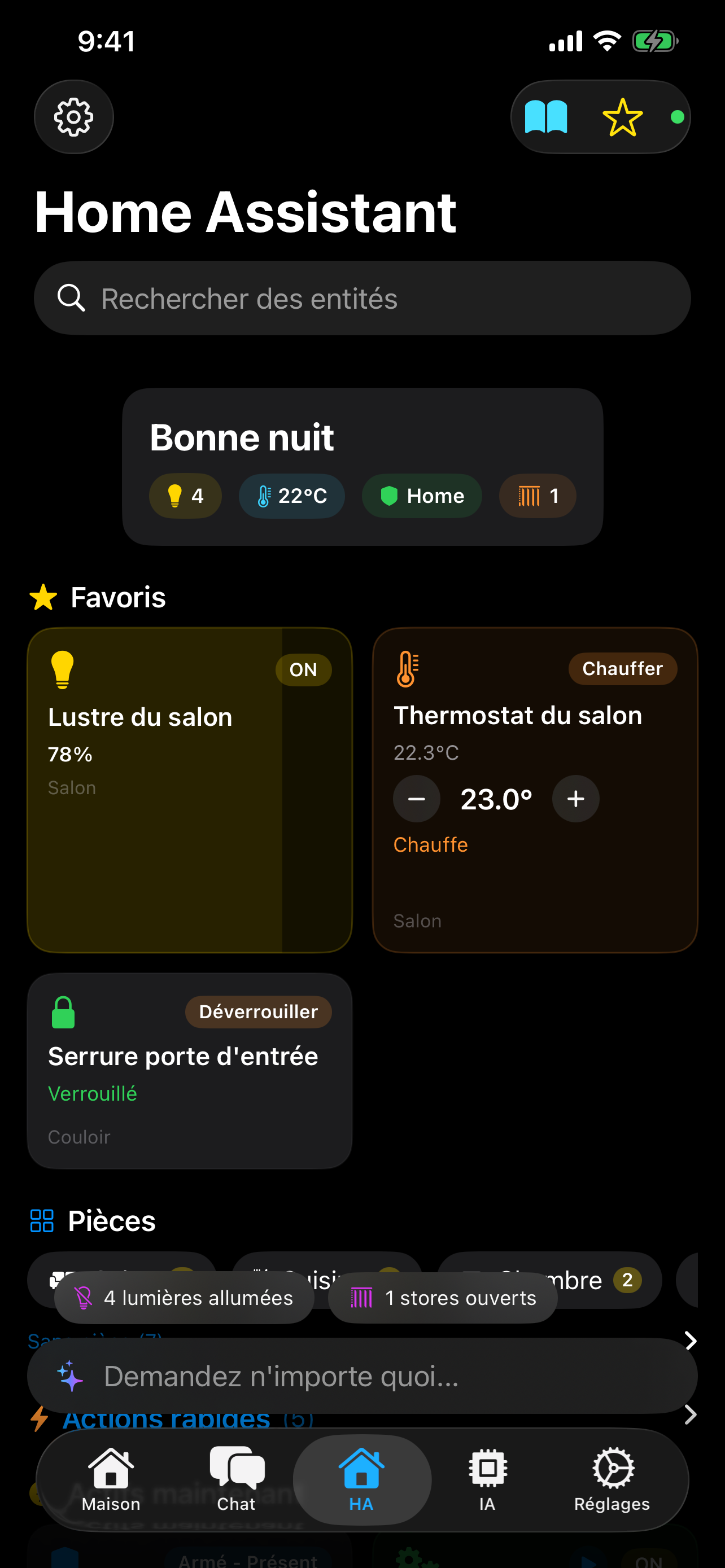Tap "4 lumières allumées" to toggle lights

pos(185,1298)
